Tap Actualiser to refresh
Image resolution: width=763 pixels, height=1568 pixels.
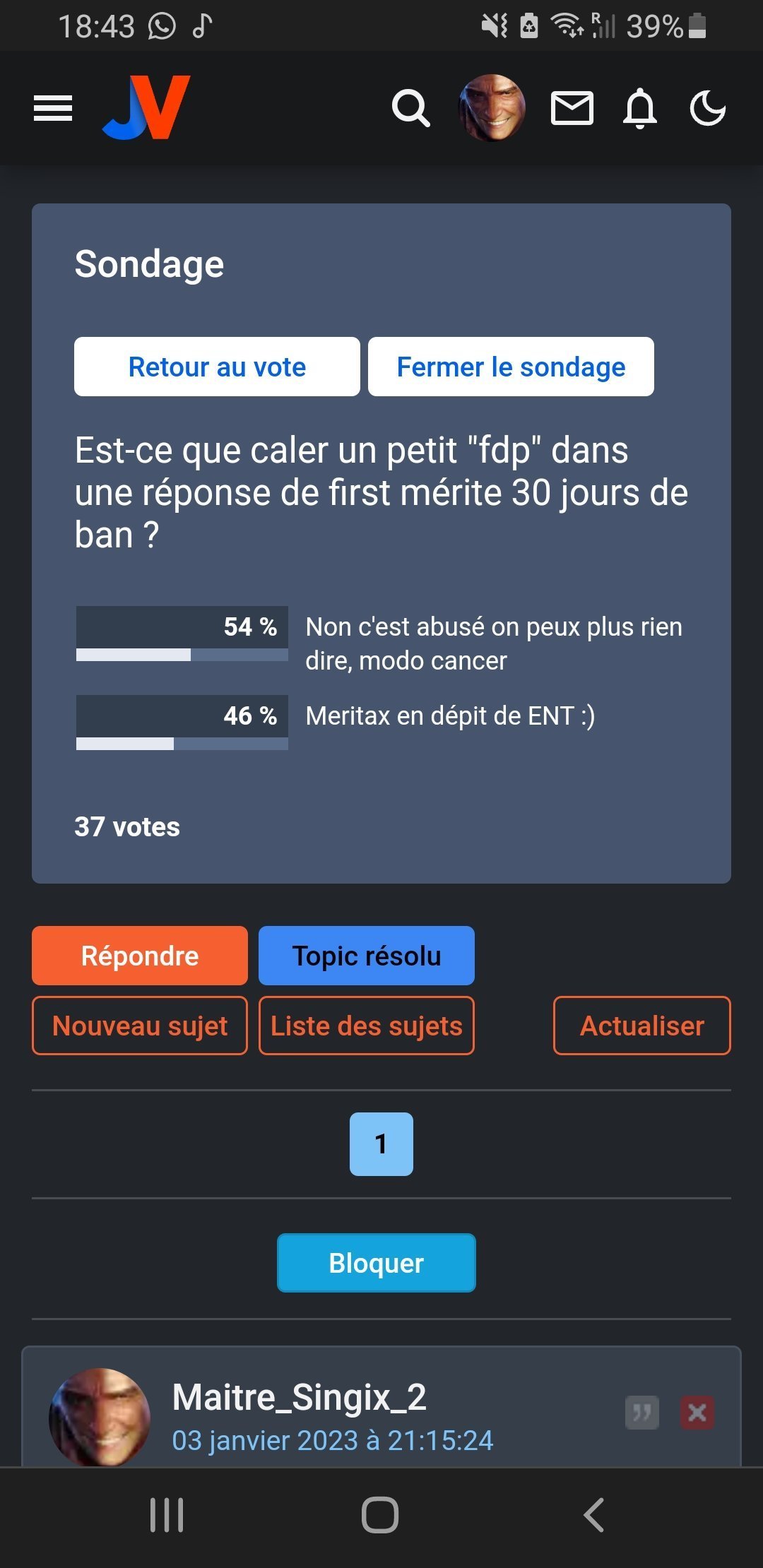point(641,1026)
